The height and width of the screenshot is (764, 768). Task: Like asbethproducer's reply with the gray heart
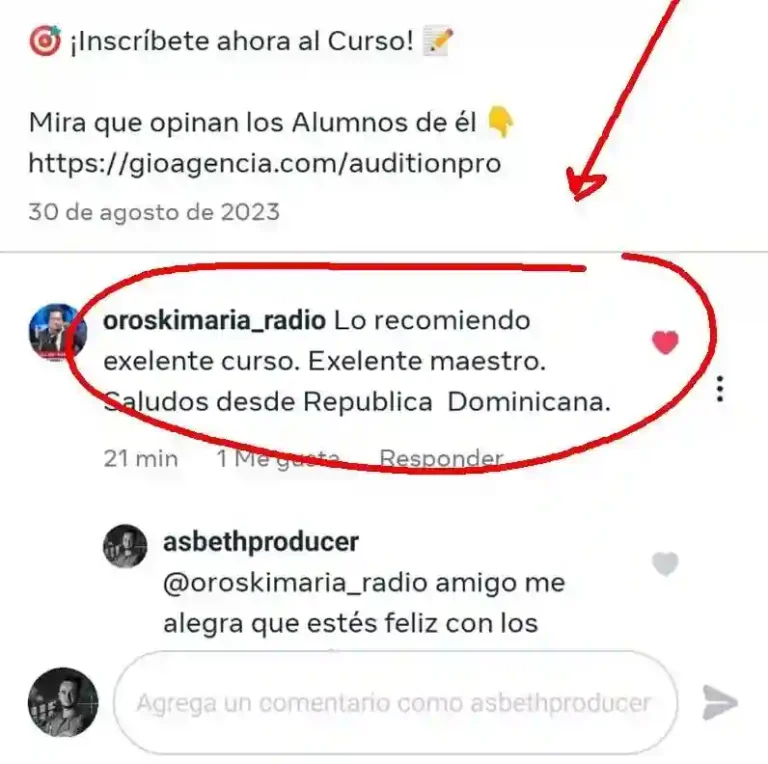coord(665,564)
